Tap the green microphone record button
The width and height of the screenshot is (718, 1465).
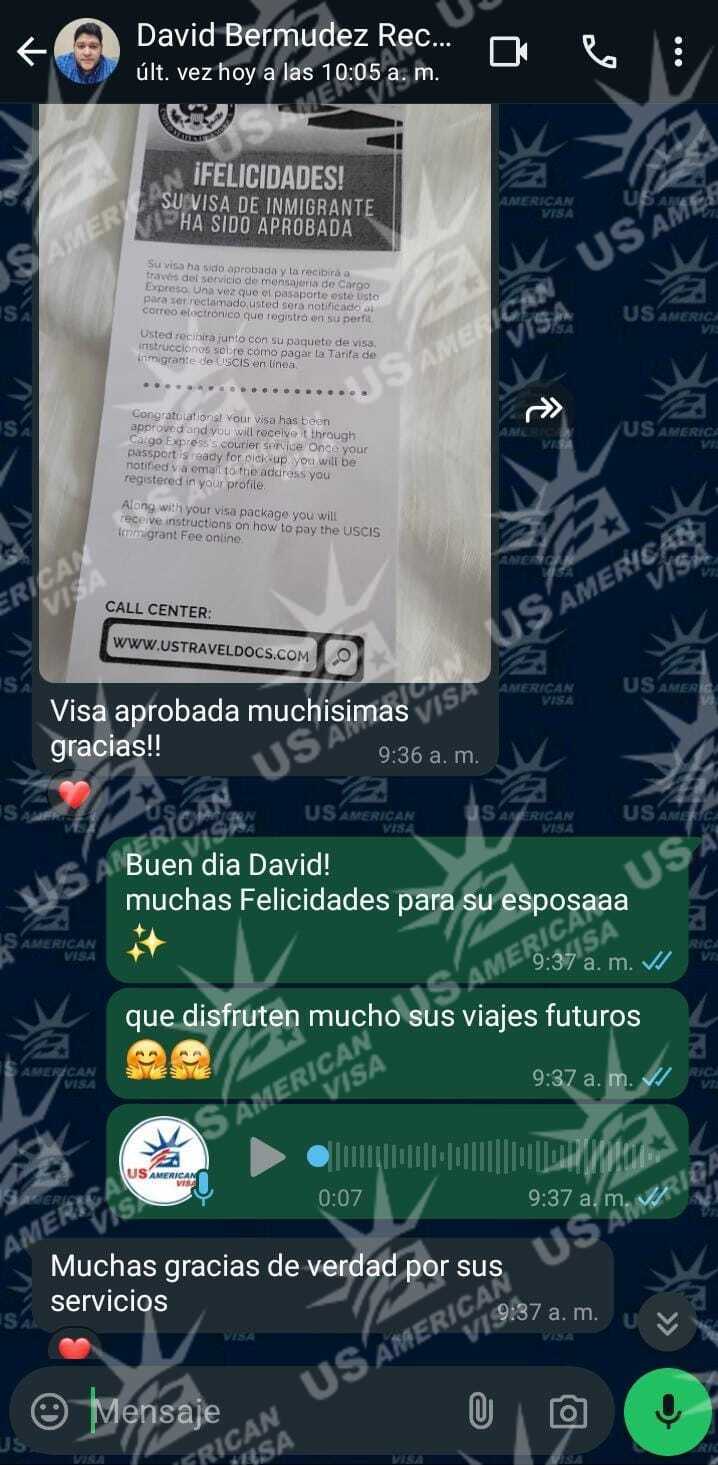click(x=667, y=1411)
